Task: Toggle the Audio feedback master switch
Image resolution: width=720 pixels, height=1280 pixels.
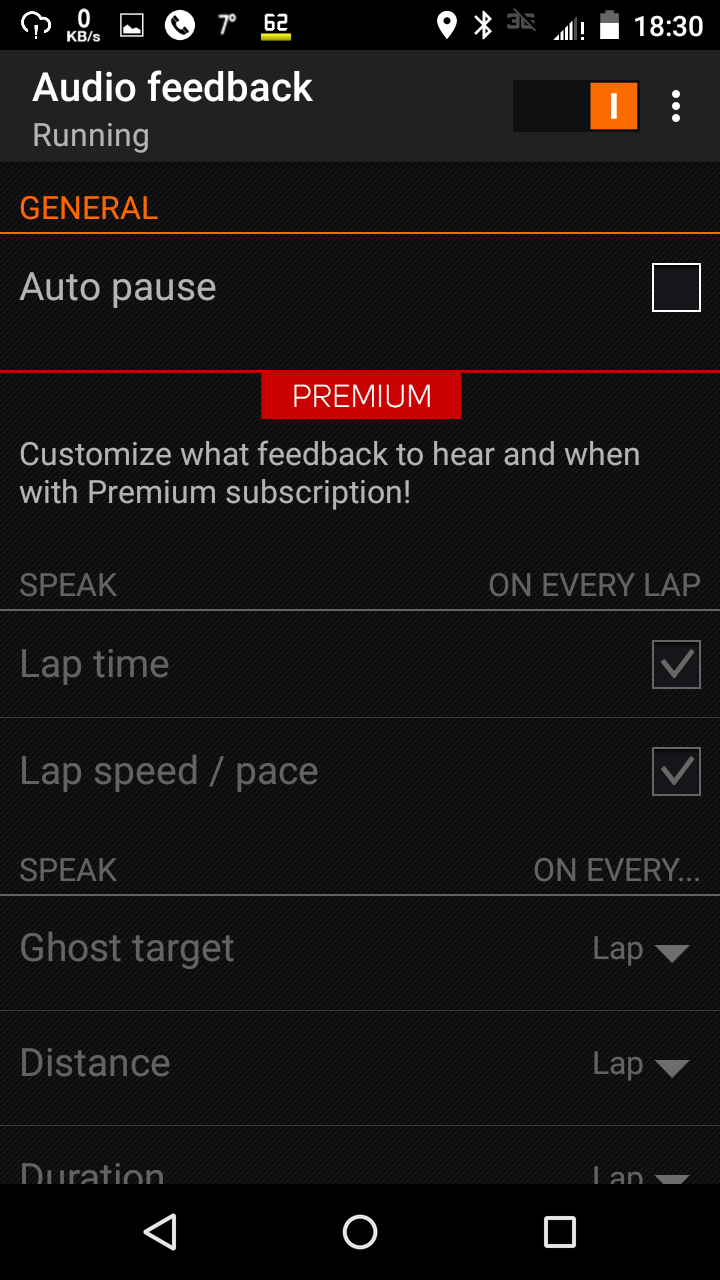Action: pyautogui.click(x=576, y=106)
